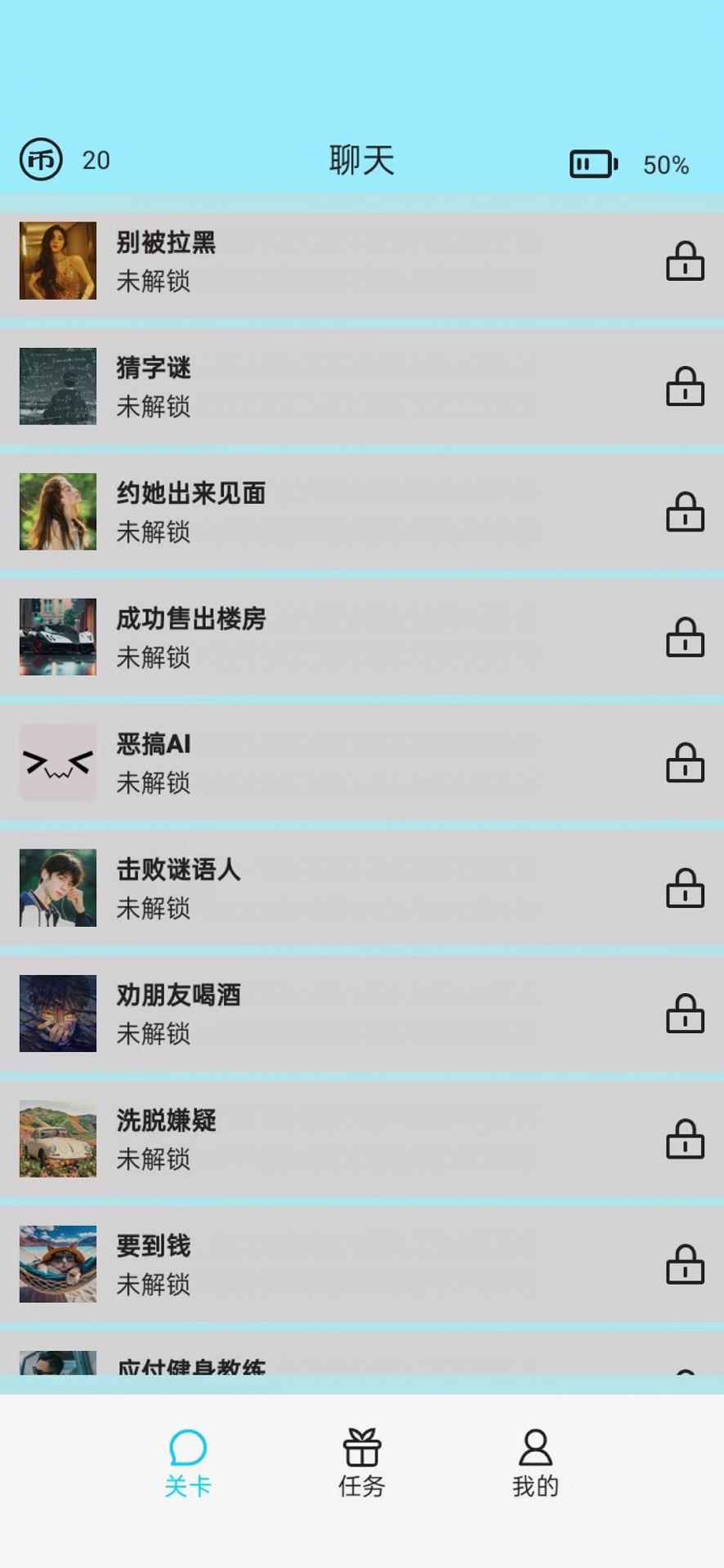The image size is (724, 1568).
Task: Select the chat bubble icon for 关卡
Action: tap(187, 1447)
